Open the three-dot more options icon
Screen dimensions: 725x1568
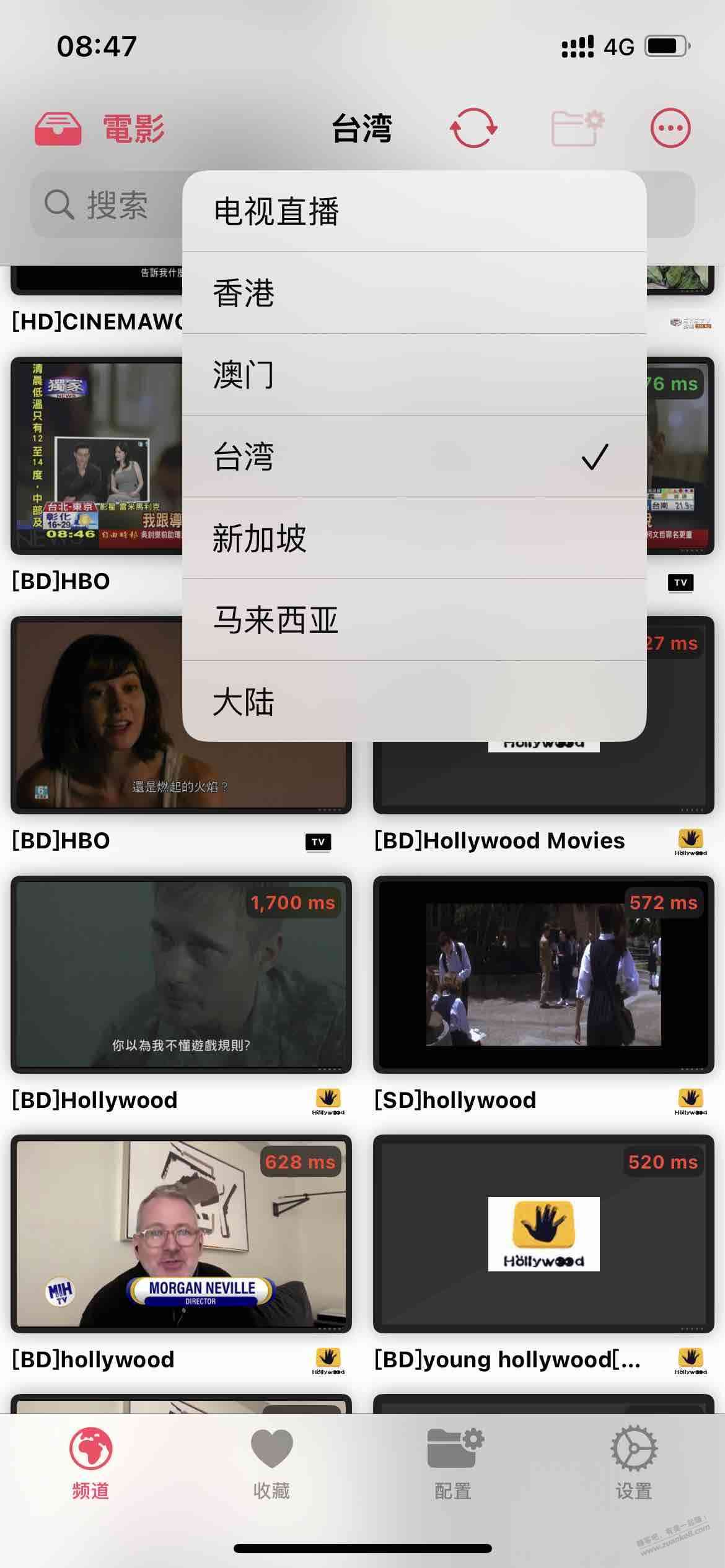point(670,128)
